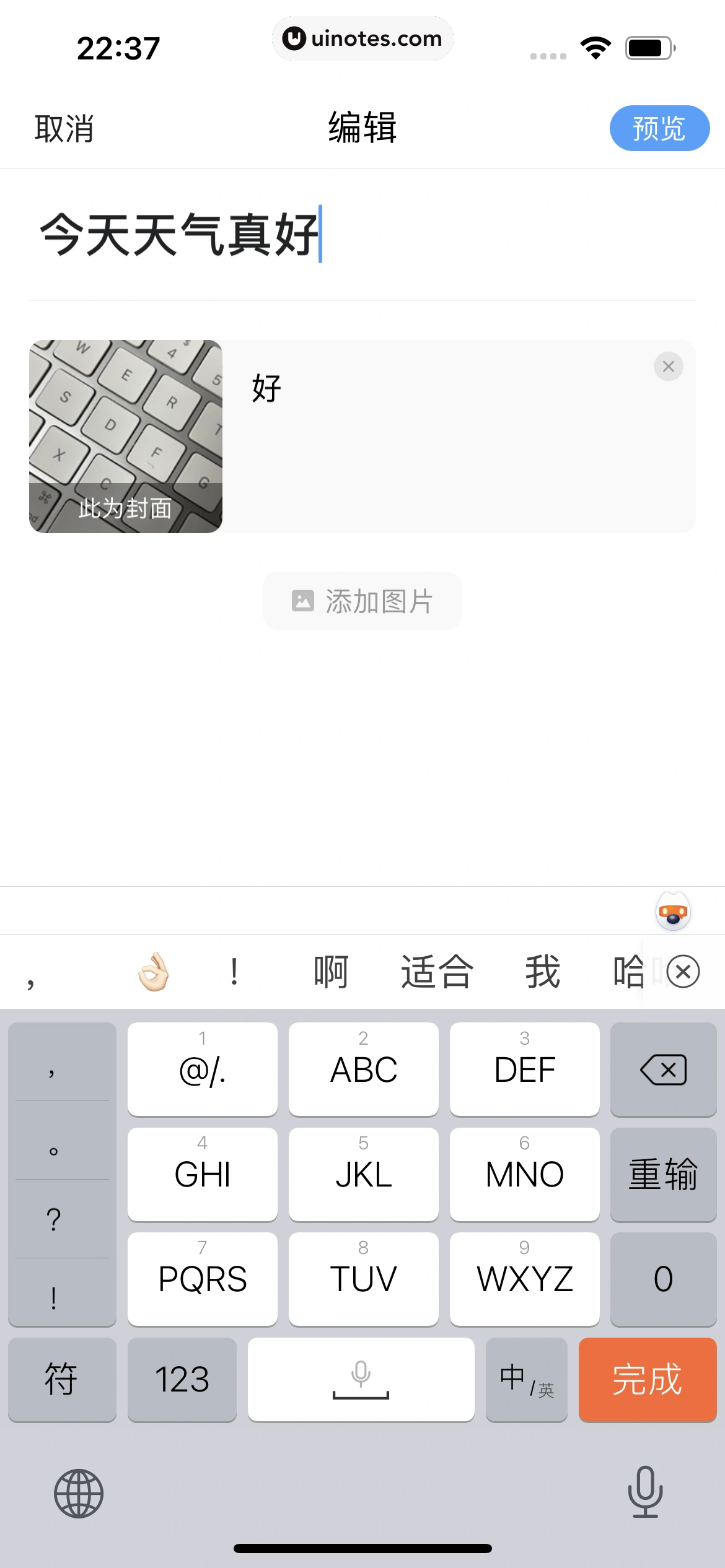
Task: Open the 符 symbols keyboard
Action: pyautogui.click(x=61, y=1380)
